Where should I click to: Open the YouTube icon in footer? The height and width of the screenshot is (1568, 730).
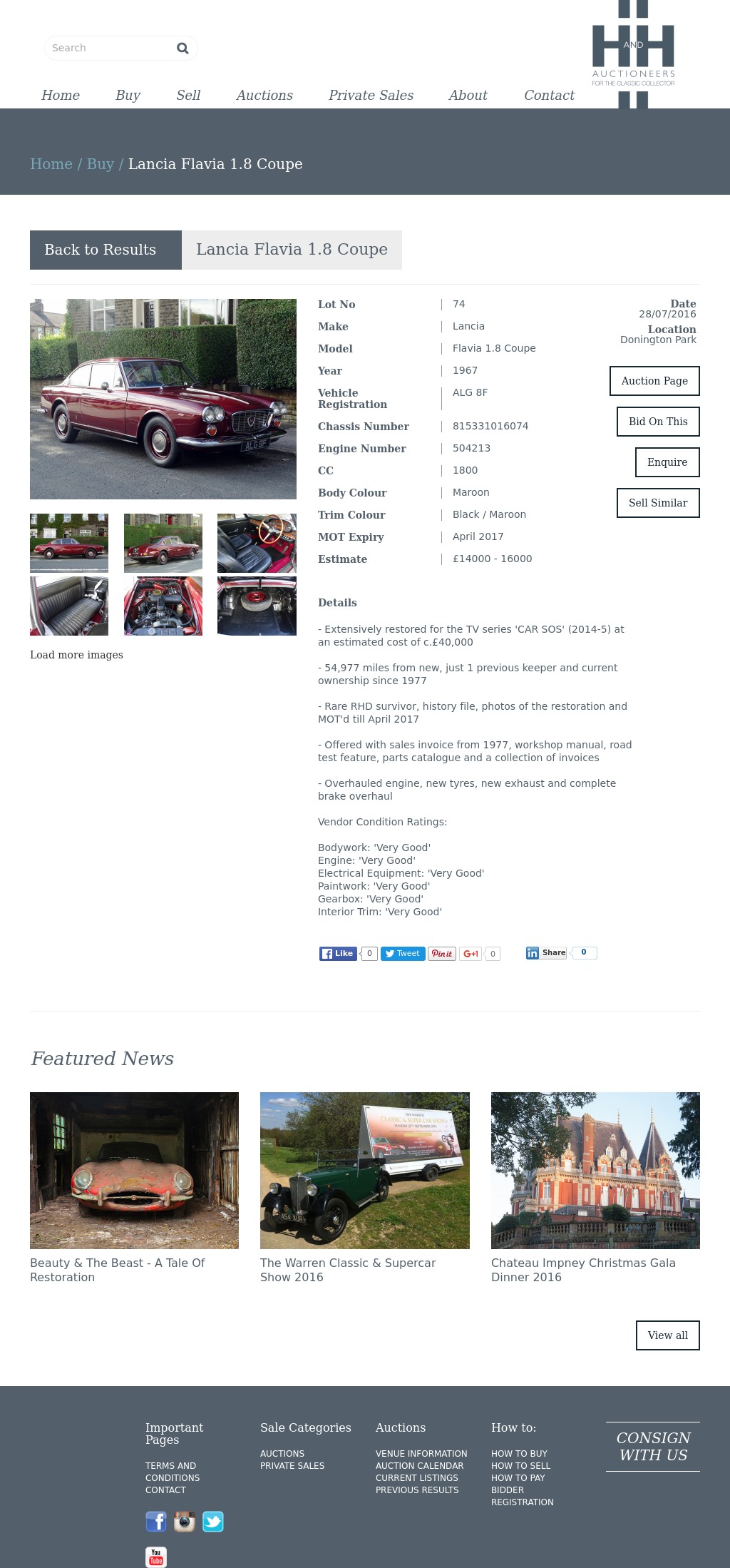tap(156, 1557)
